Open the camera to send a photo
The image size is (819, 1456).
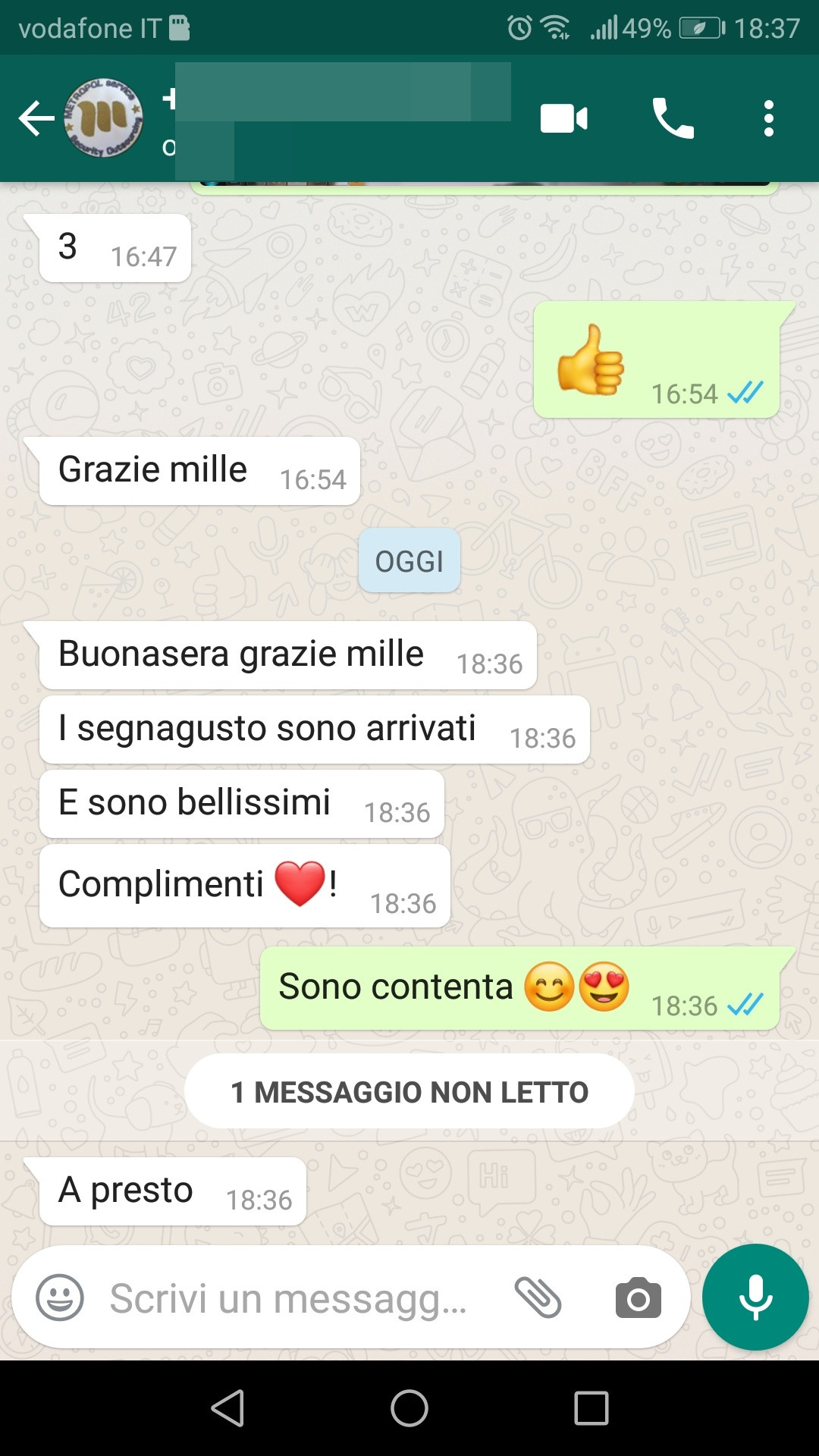(638, 1298)
